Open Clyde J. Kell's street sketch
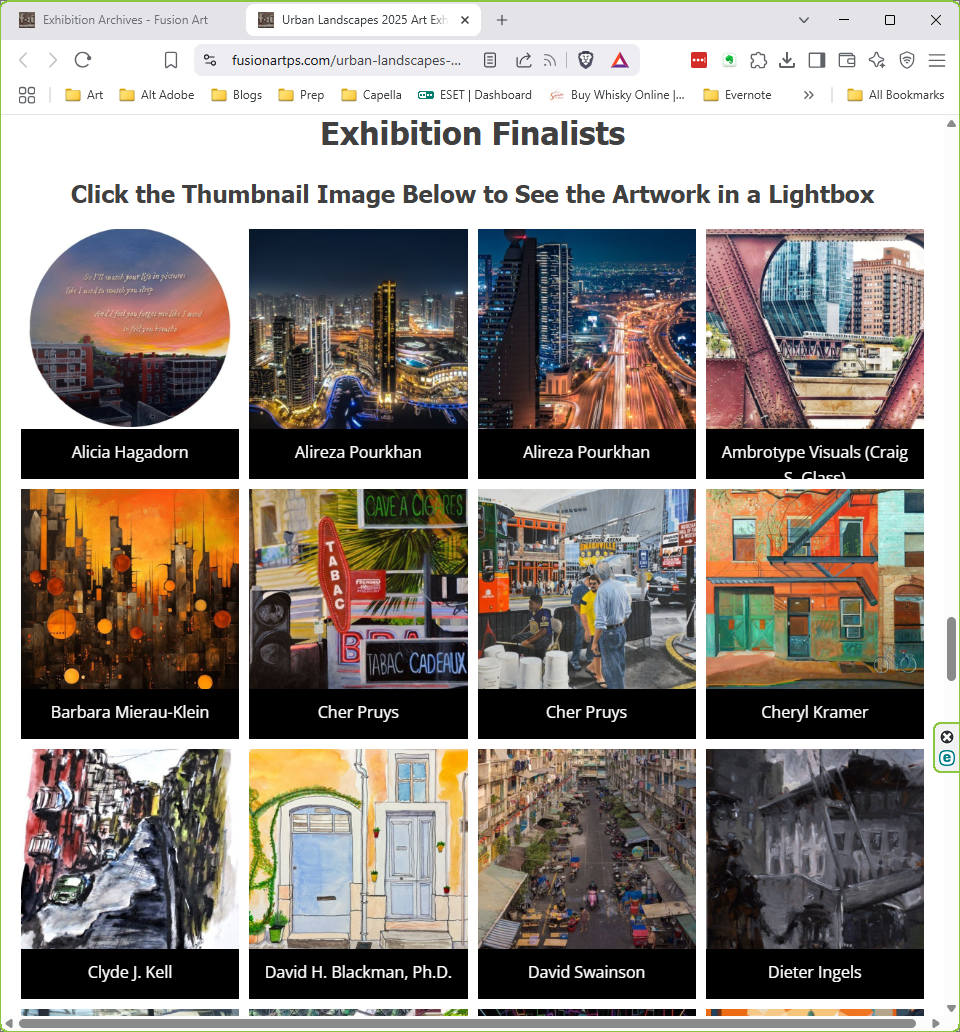Viewport: 960px width, 1032px height. pos(130,848)
